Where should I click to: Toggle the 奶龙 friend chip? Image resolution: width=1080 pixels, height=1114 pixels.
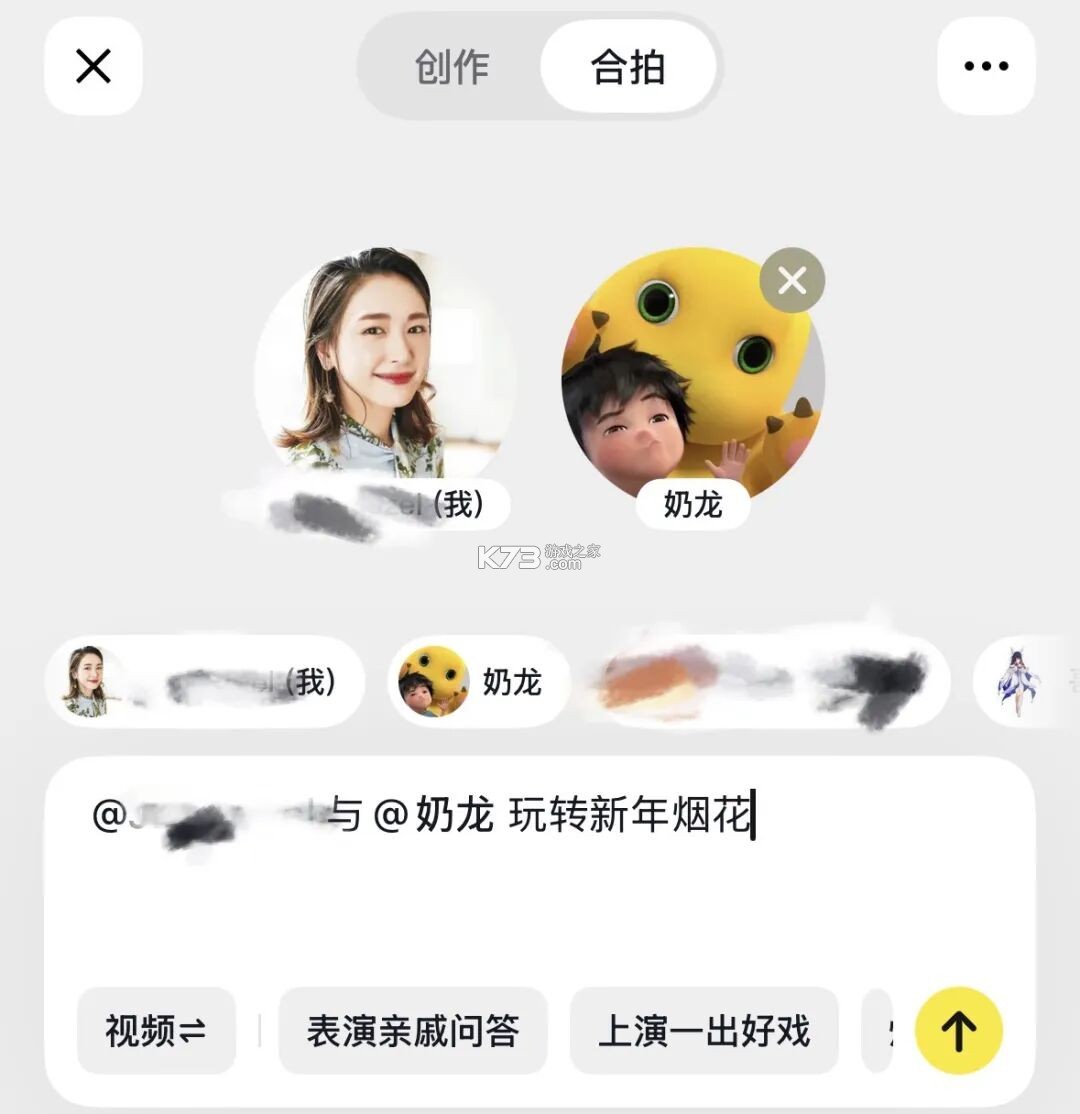tap(478, 680)
